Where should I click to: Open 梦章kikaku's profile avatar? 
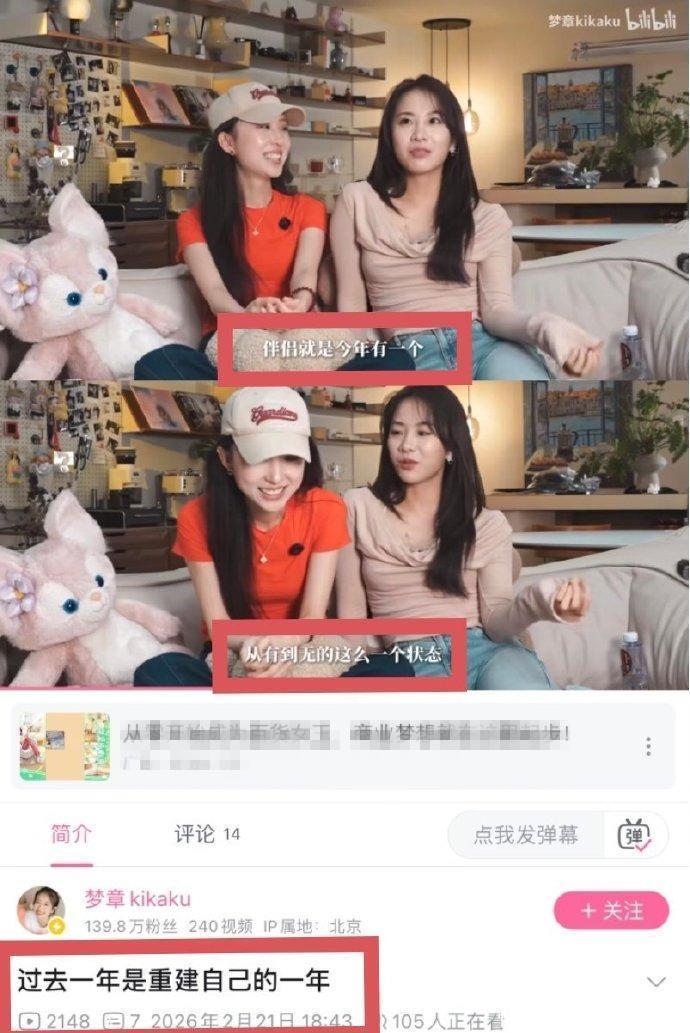pos(41,910)
